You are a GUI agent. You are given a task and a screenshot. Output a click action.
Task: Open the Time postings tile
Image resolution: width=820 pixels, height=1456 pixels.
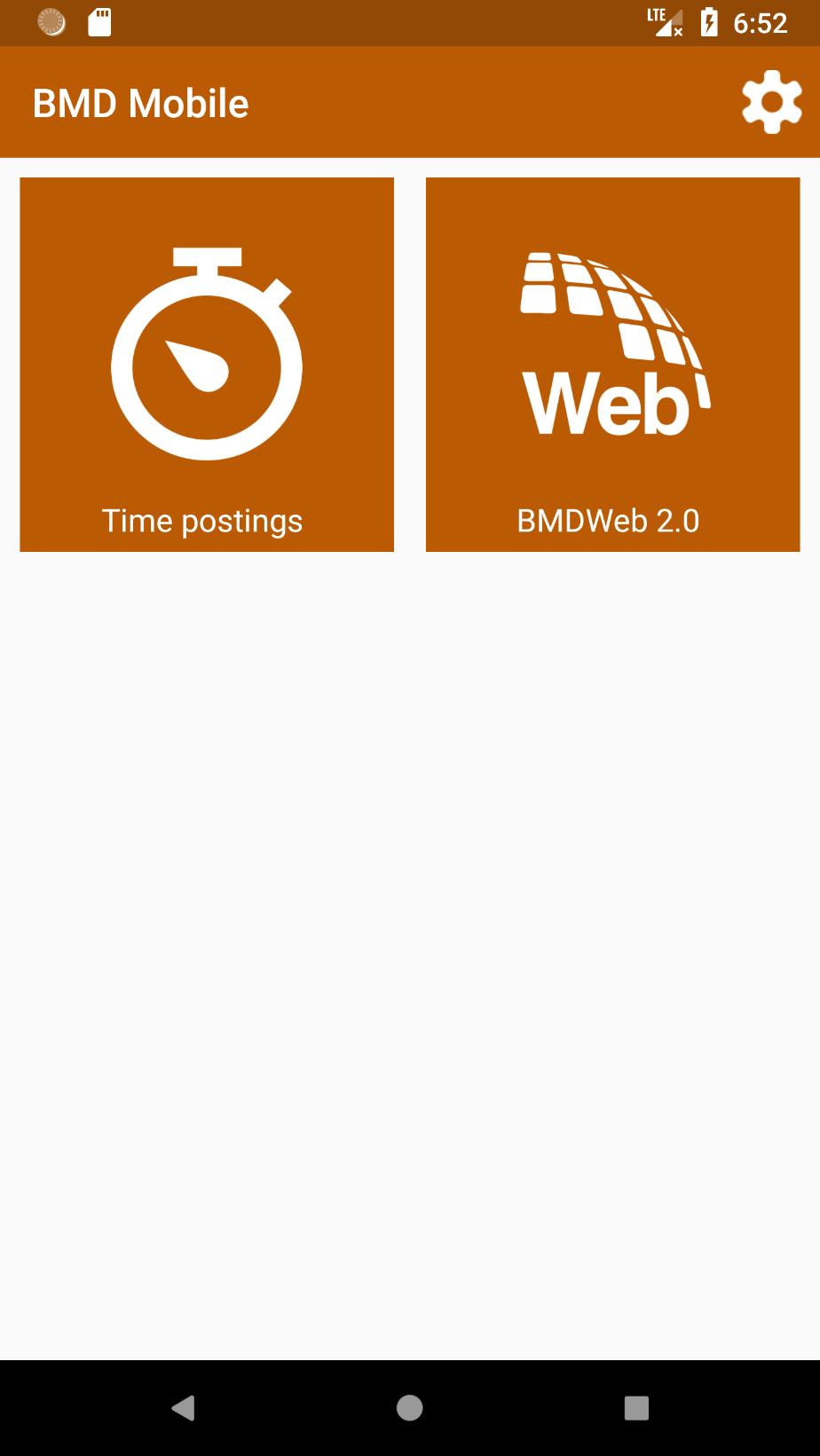206,365
